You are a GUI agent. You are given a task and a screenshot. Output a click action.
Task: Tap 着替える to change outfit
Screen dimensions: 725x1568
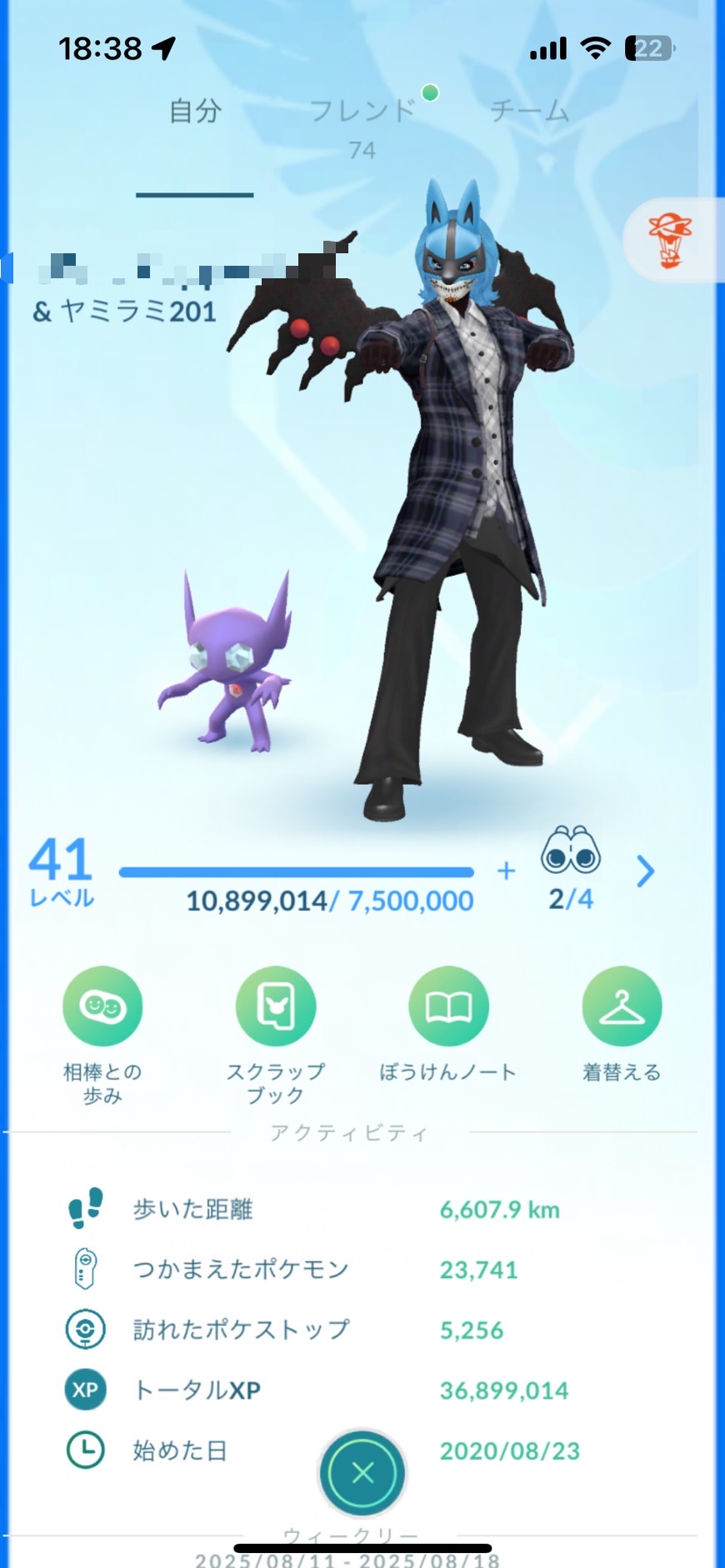[x=622, y=1006]
